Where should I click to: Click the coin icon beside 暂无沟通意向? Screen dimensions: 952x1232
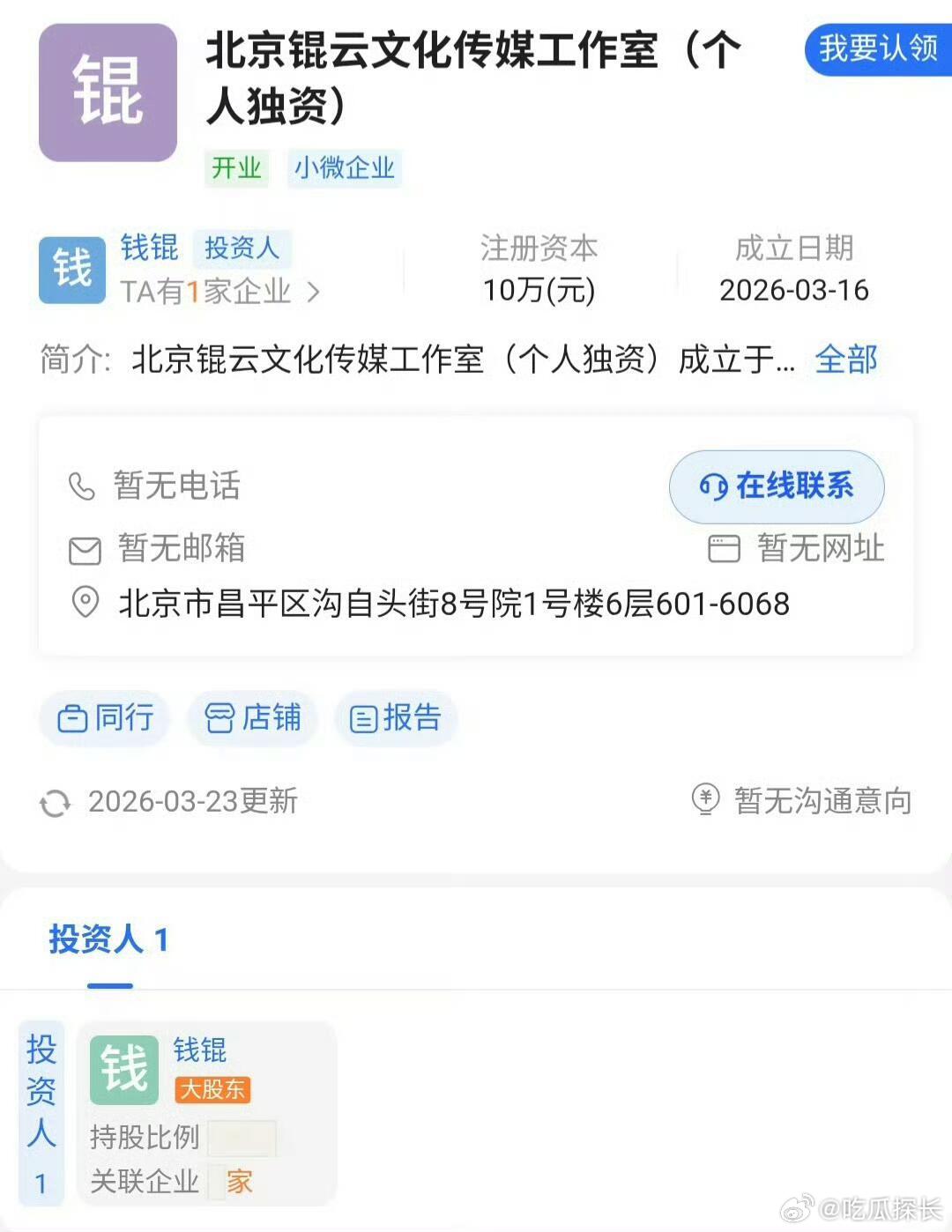click(704, 802)
